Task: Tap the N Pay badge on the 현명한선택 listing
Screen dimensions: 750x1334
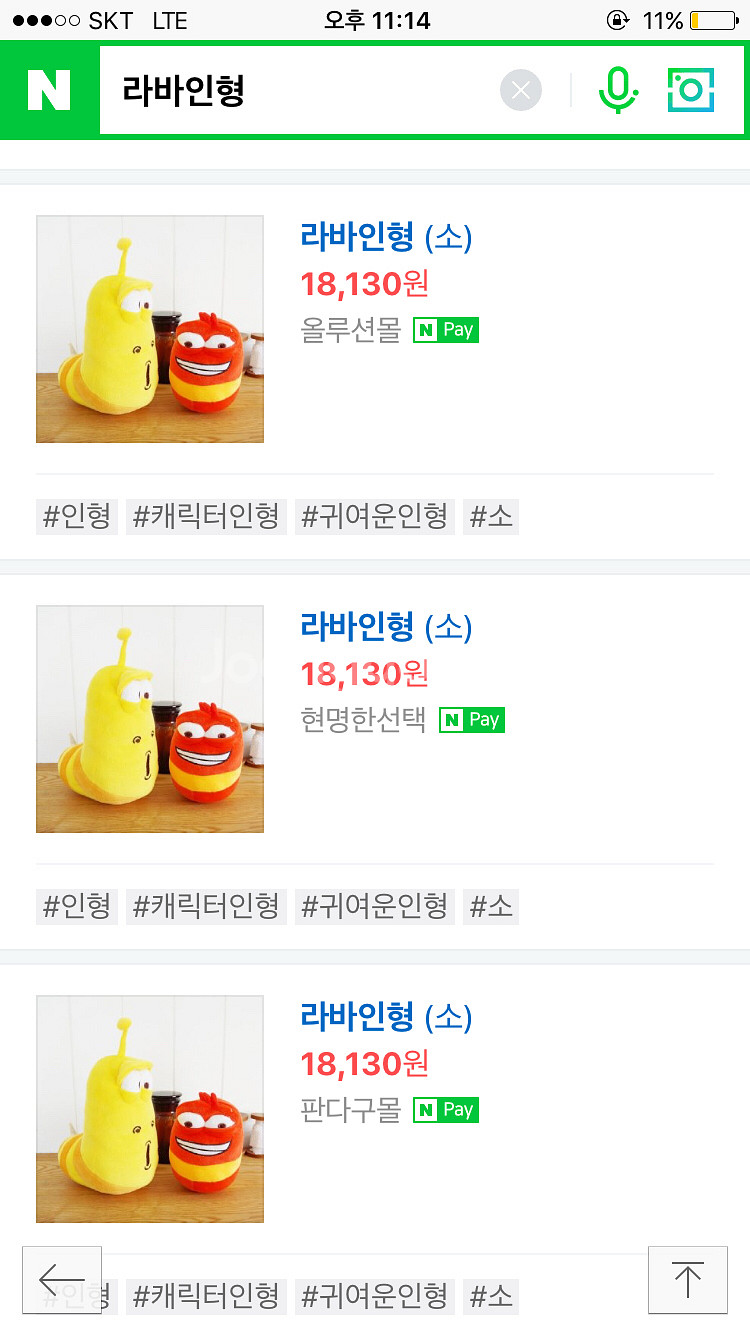Action: tap(471, 719)
